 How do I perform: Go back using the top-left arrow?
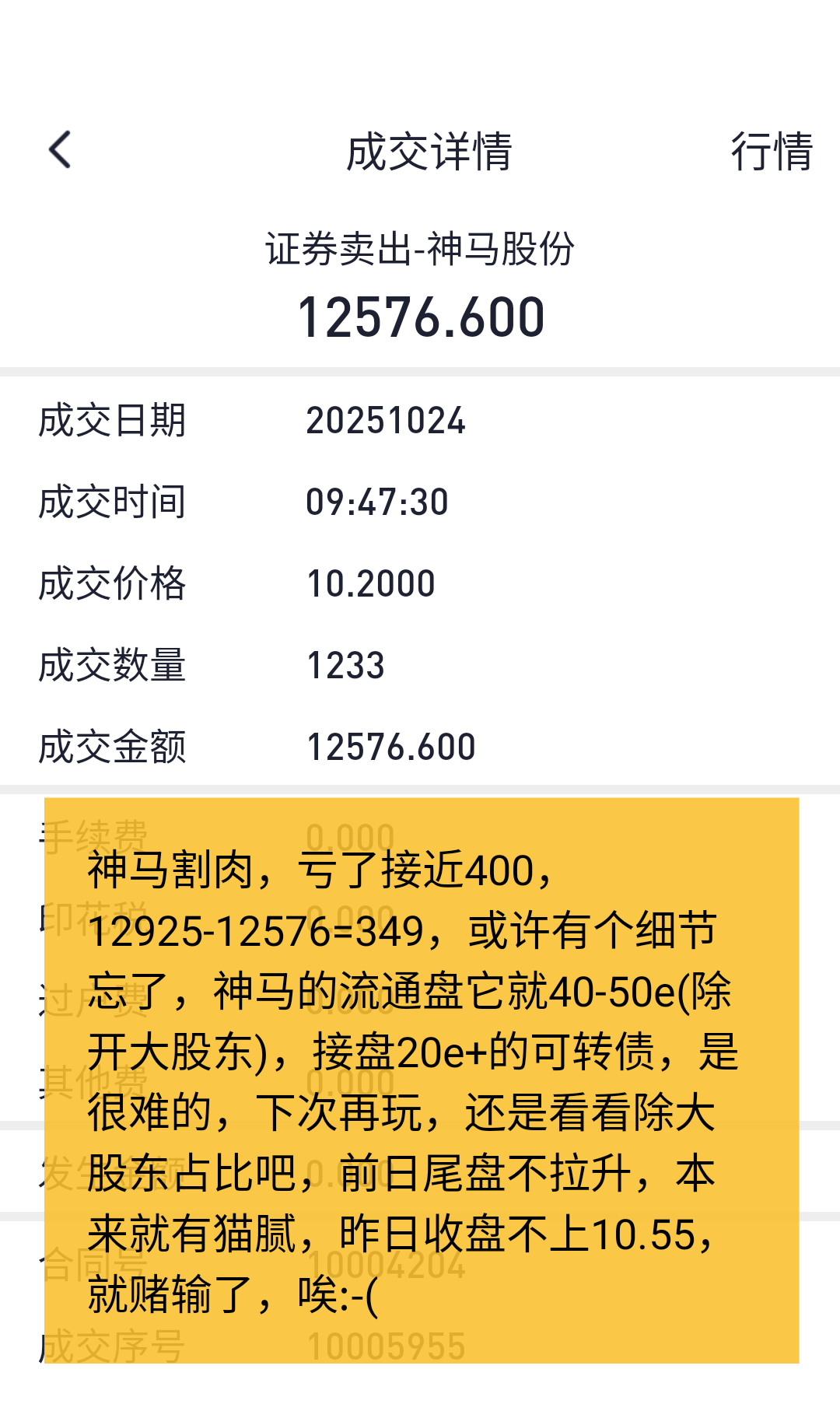tap(60, 150)
